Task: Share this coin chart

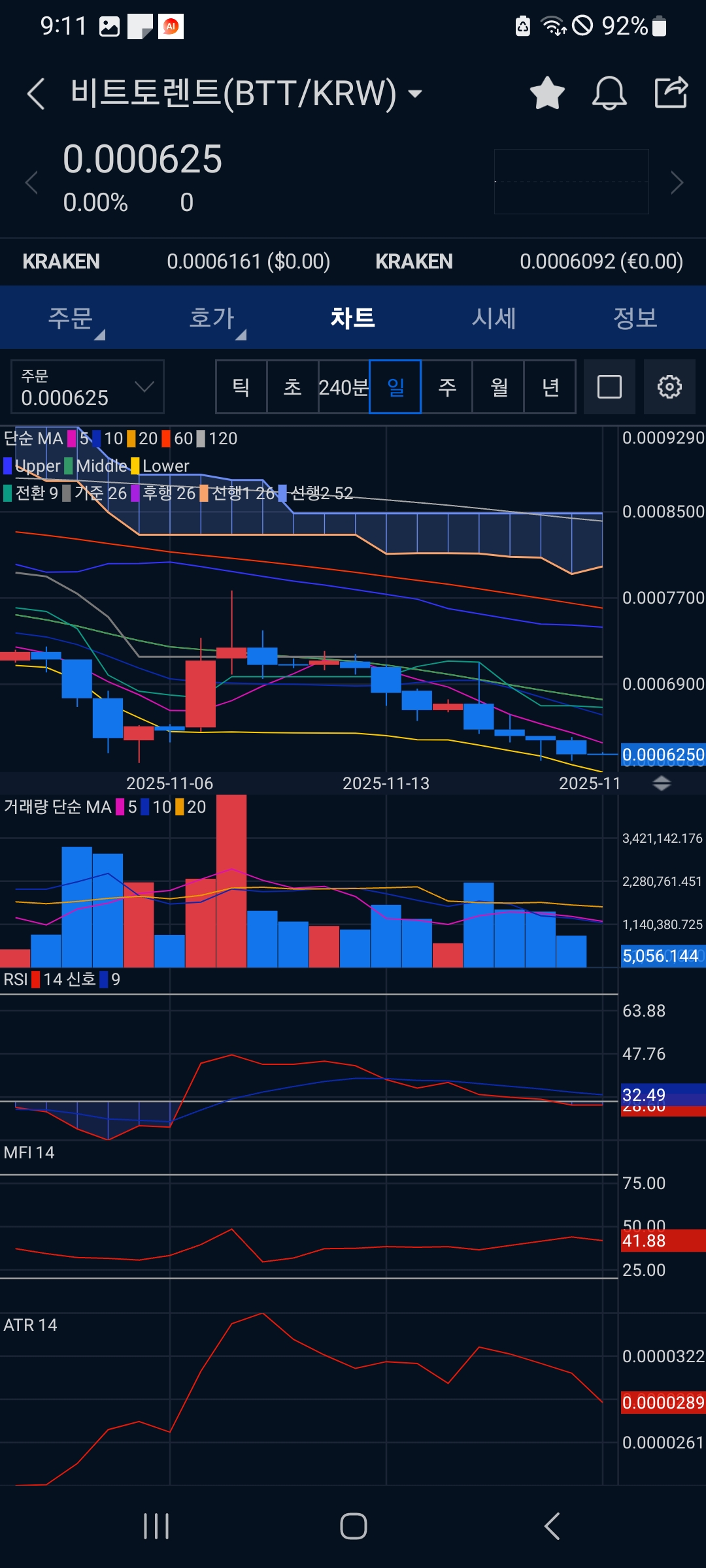Action: pos(671,92)
